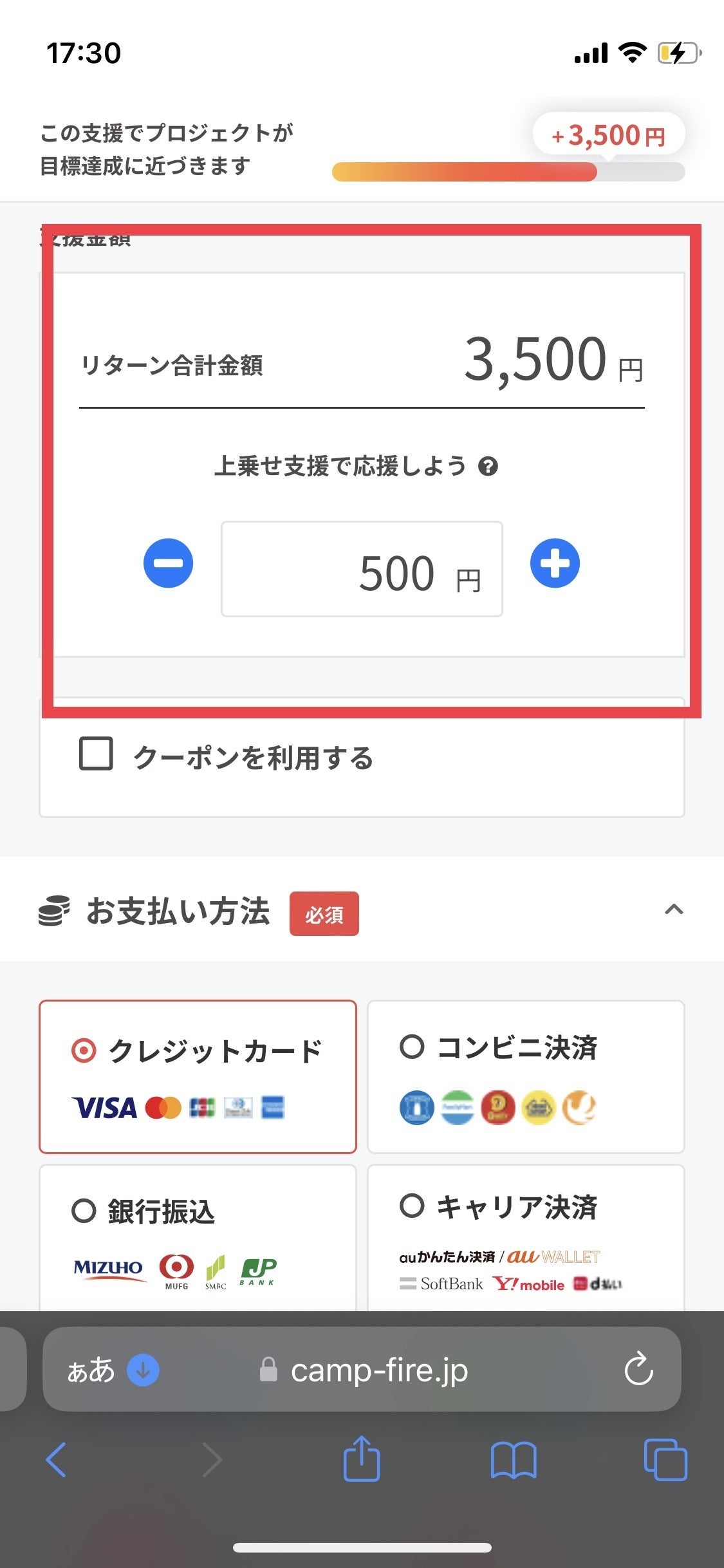Reload the camp-fire.jp page
Image resolution: width=724 pixels, height=1568 pixels.
(638, 1369)
